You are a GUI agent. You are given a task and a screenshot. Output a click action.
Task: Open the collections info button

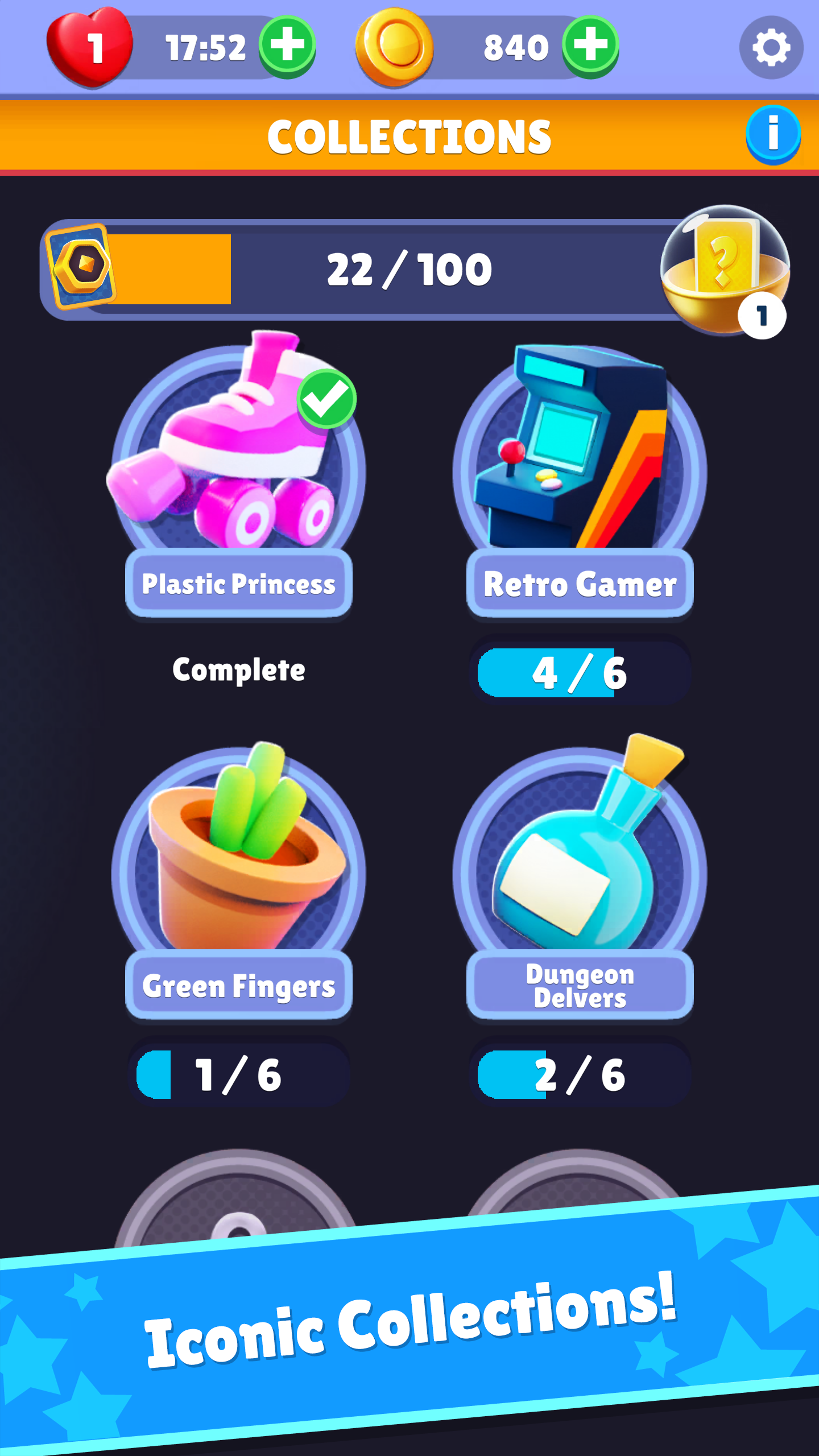coord(773,134)
